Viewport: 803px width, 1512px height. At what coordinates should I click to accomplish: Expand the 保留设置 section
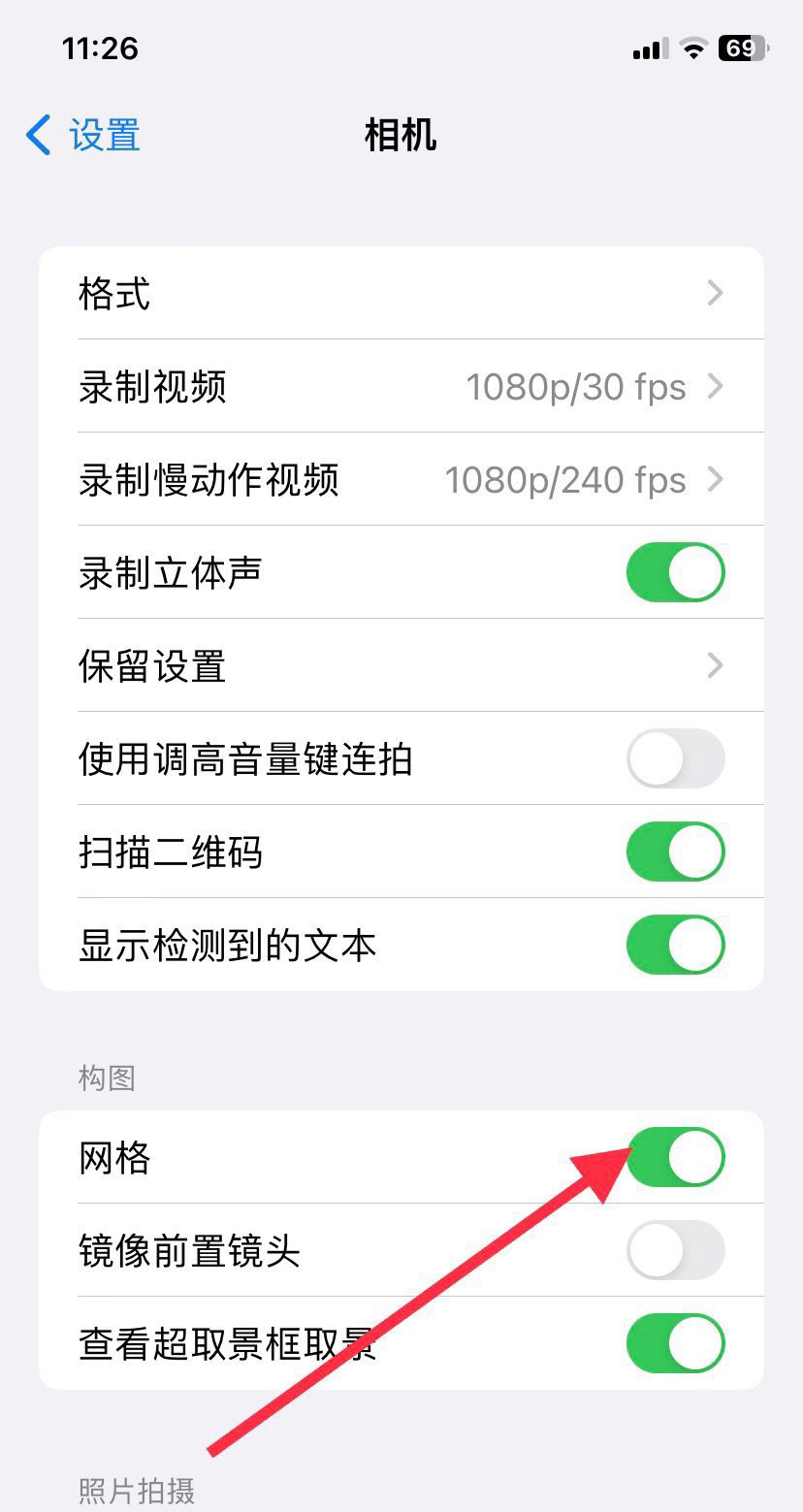point(715,665)
